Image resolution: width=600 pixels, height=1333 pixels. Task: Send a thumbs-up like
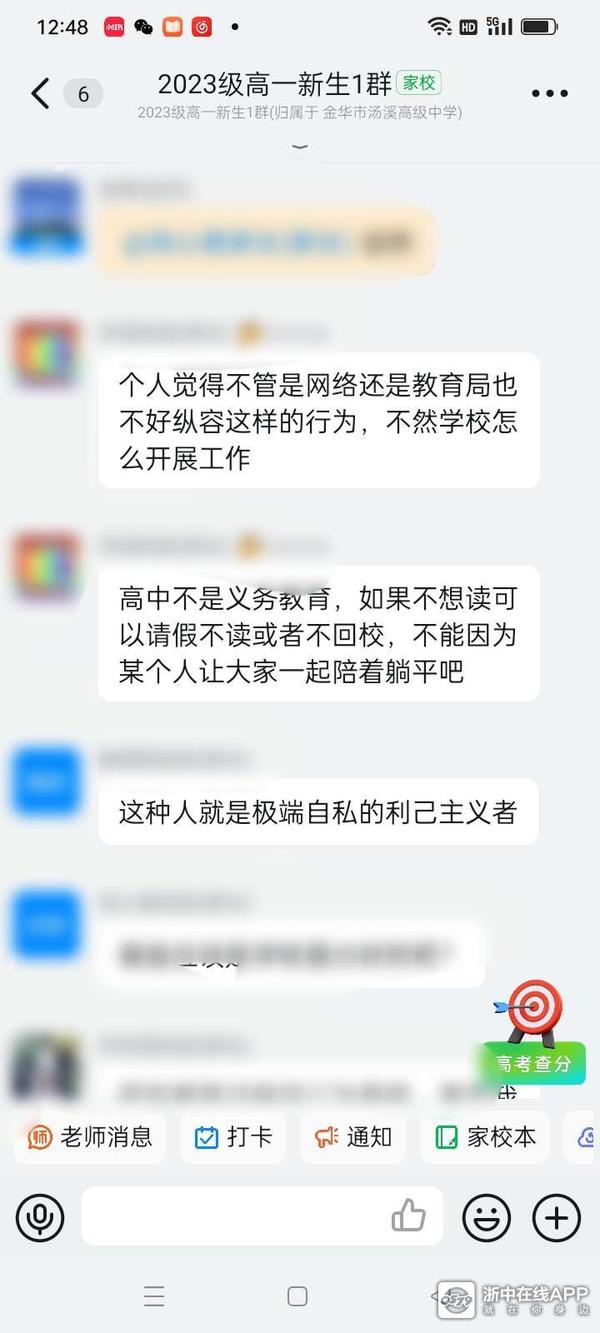408,1217
